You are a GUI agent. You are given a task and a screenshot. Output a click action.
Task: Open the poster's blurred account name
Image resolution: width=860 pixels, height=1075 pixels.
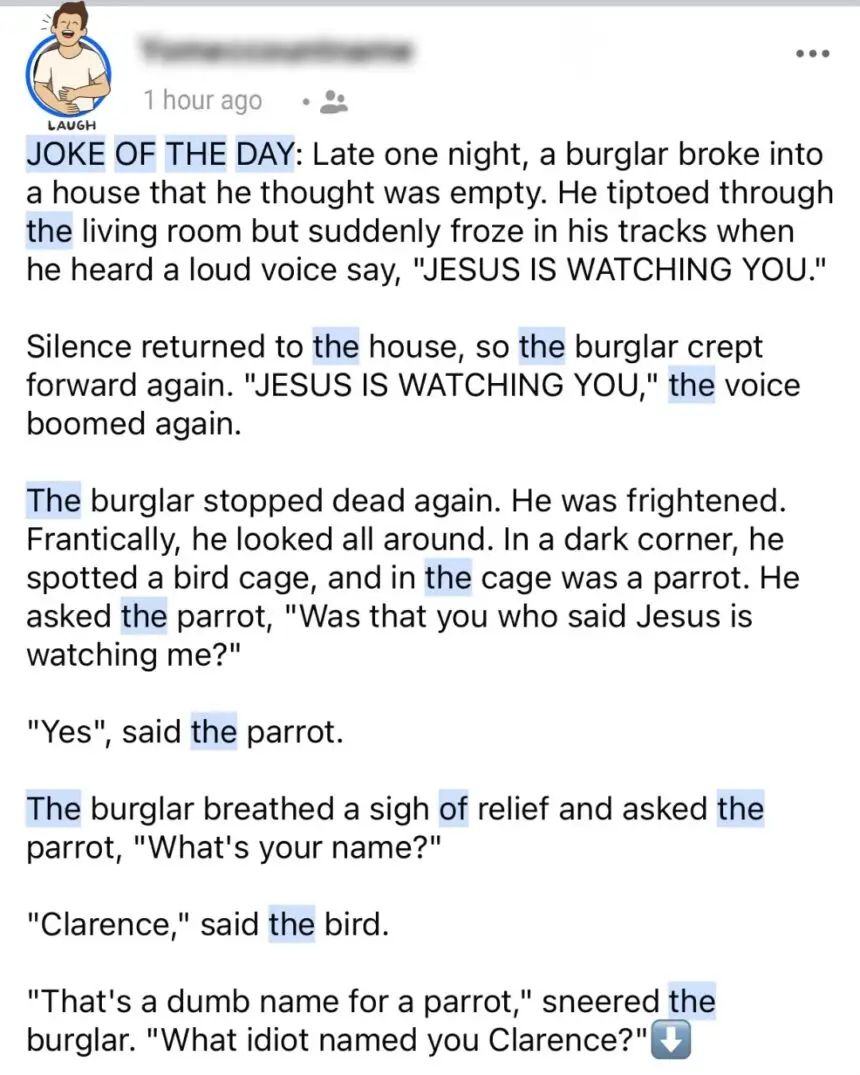pos(277,48)
